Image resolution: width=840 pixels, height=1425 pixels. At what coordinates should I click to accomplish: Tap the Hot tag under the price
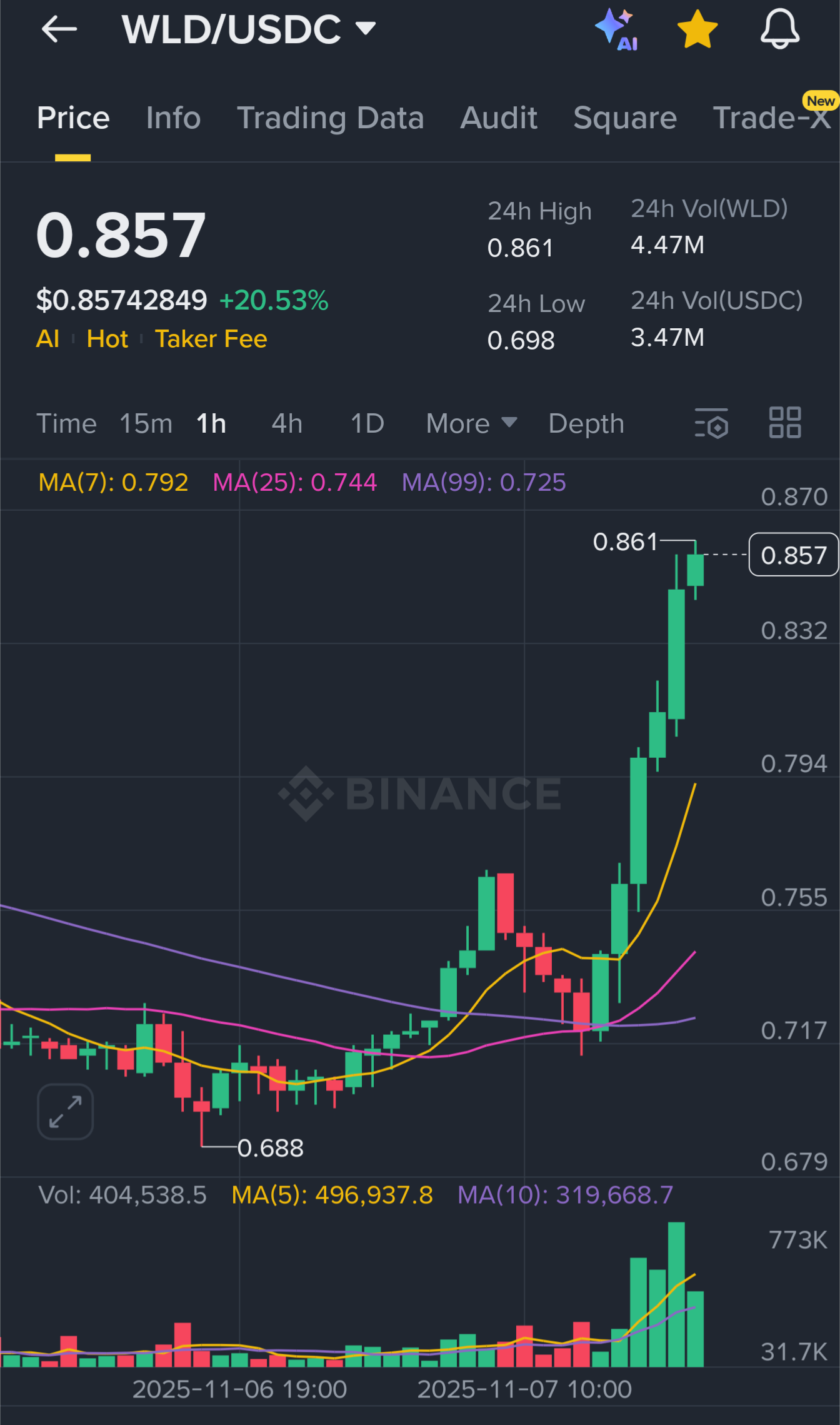[107, 339]
